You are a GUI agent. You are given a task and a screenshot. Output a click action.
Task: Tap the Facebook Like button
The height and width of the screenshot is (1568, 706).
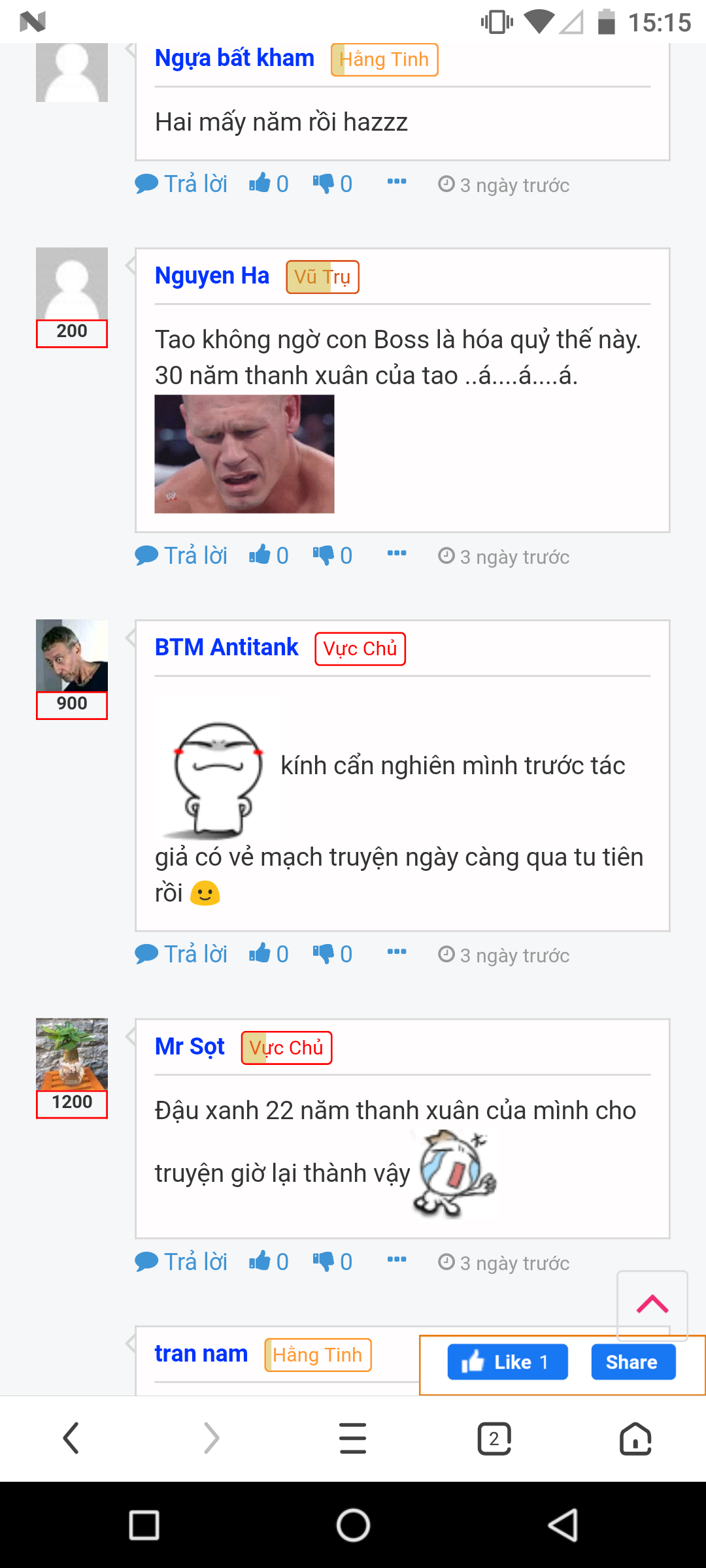pyautogui.click(x=507, y=1362)
